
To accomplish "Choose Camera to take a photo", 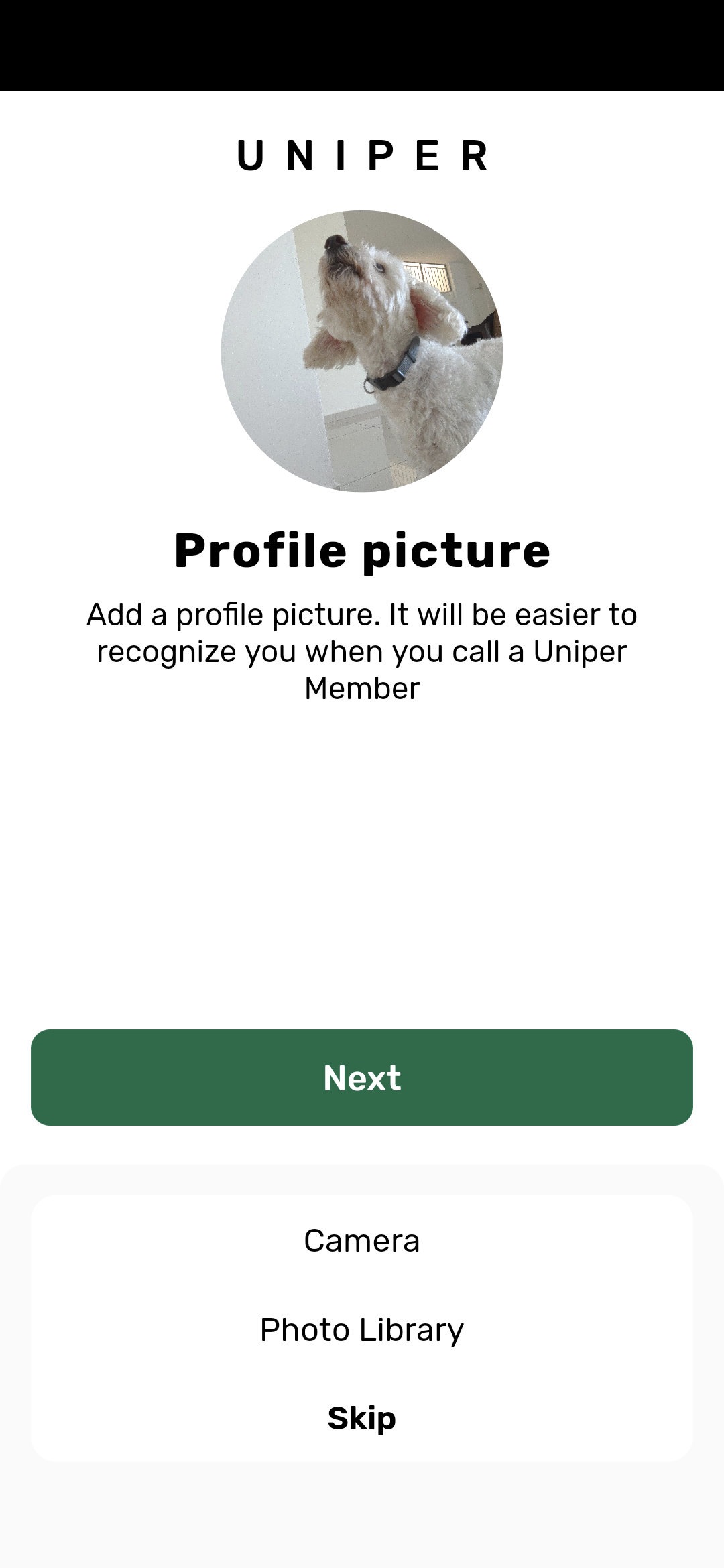I will click(x=362, y=1241).
